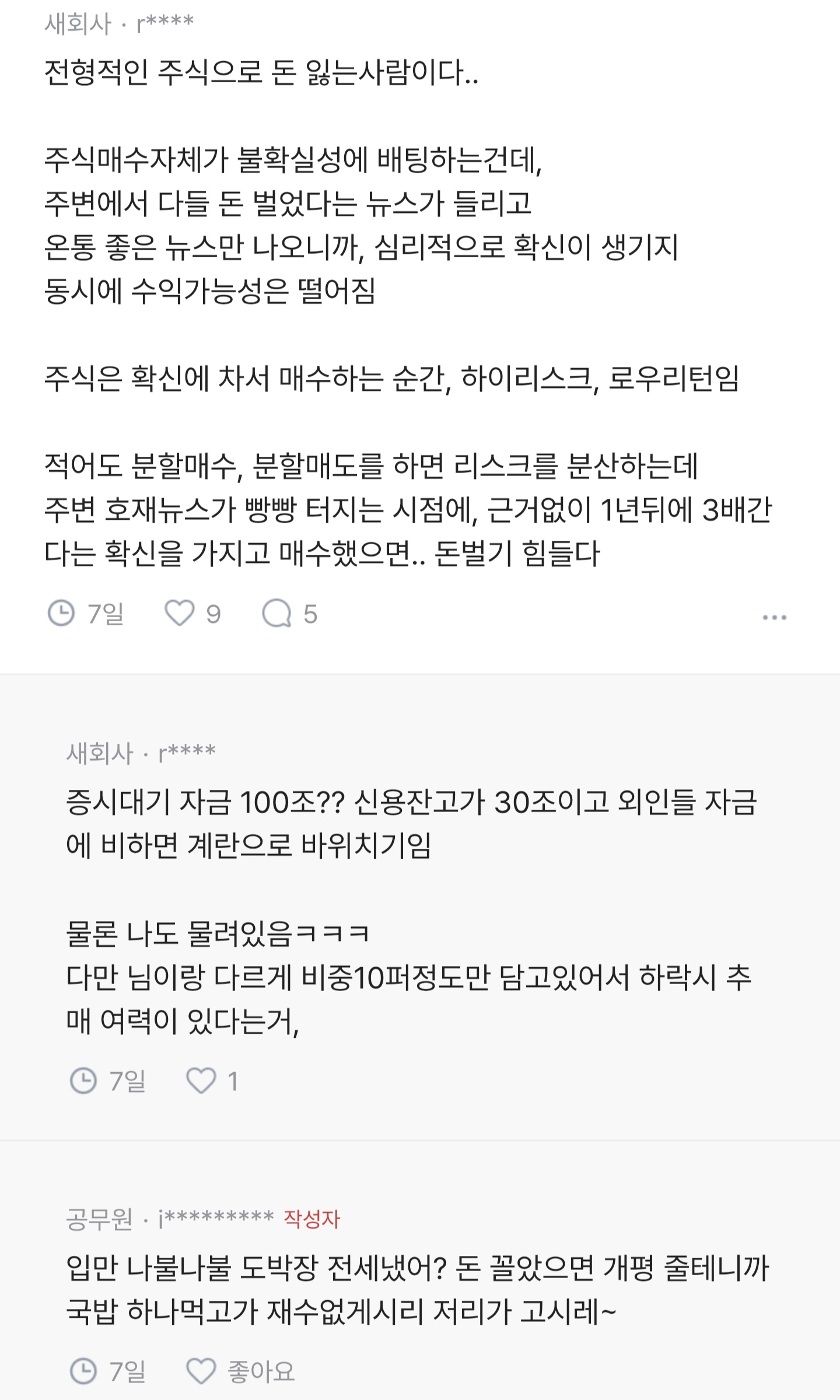Like the top comment with 9 likes
Viewport: 840px width, 1400px height.
pos(179,614)
